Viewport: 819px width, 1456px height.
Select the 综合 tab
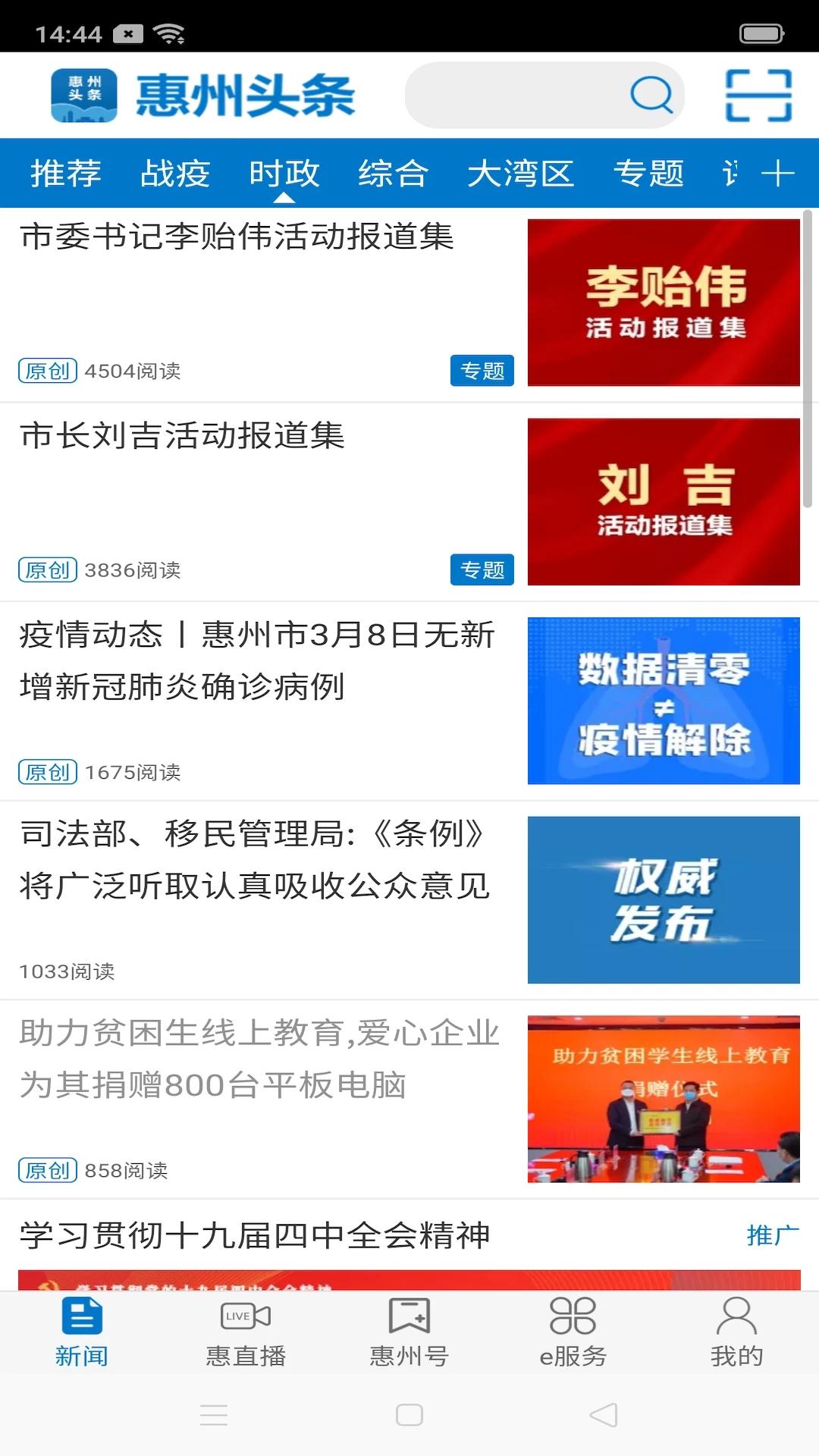393,173
